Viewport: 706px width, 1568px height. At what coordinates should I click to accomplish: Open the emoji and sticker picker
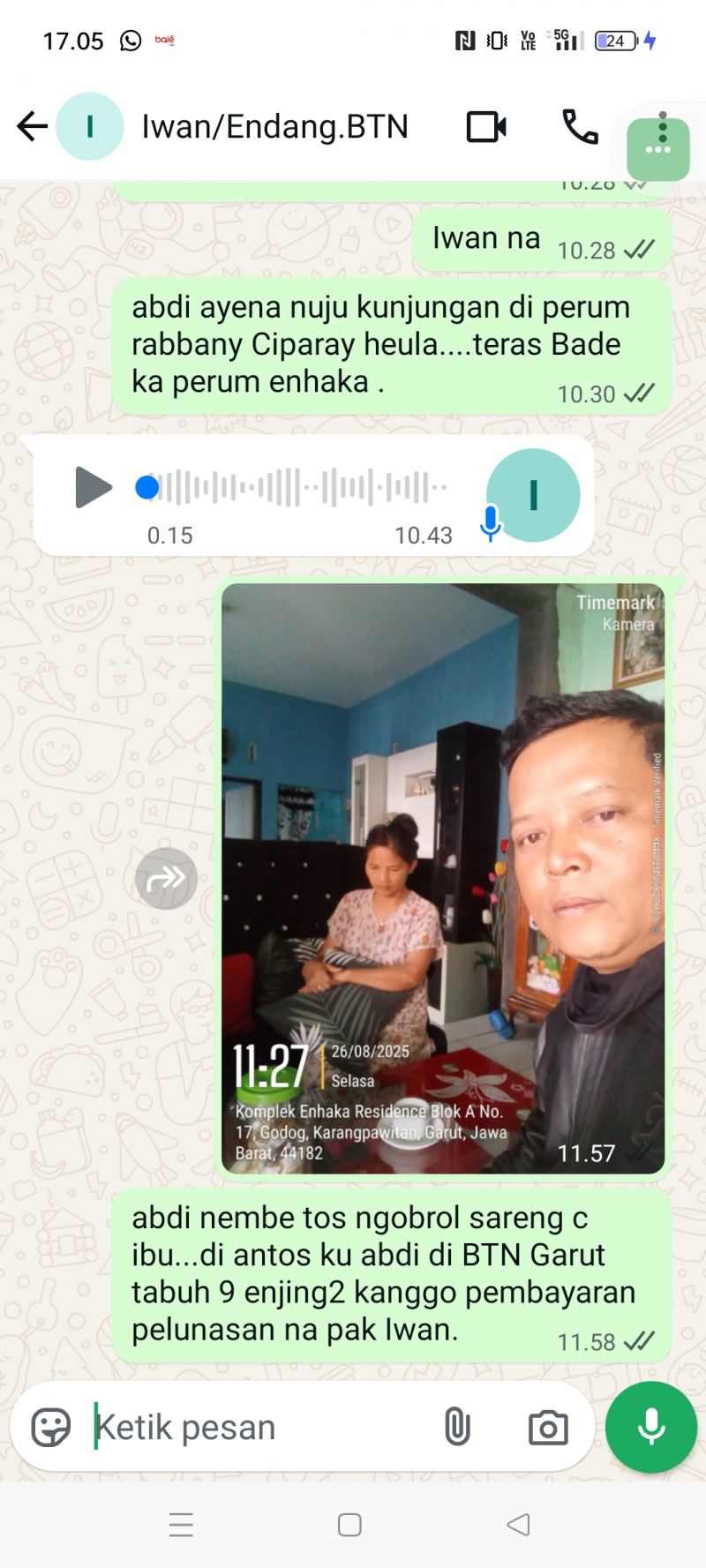click(50, 1427)
